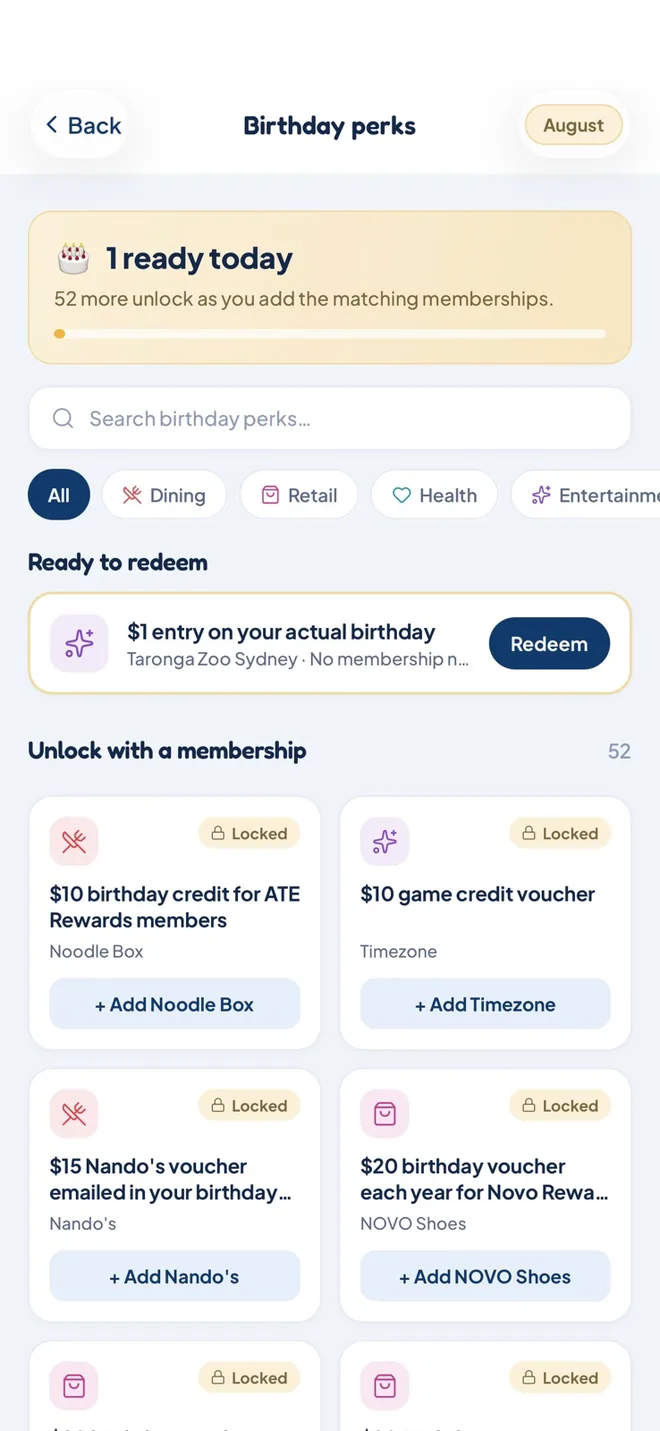Add Timezone membership

click(x=485, y=1004)
